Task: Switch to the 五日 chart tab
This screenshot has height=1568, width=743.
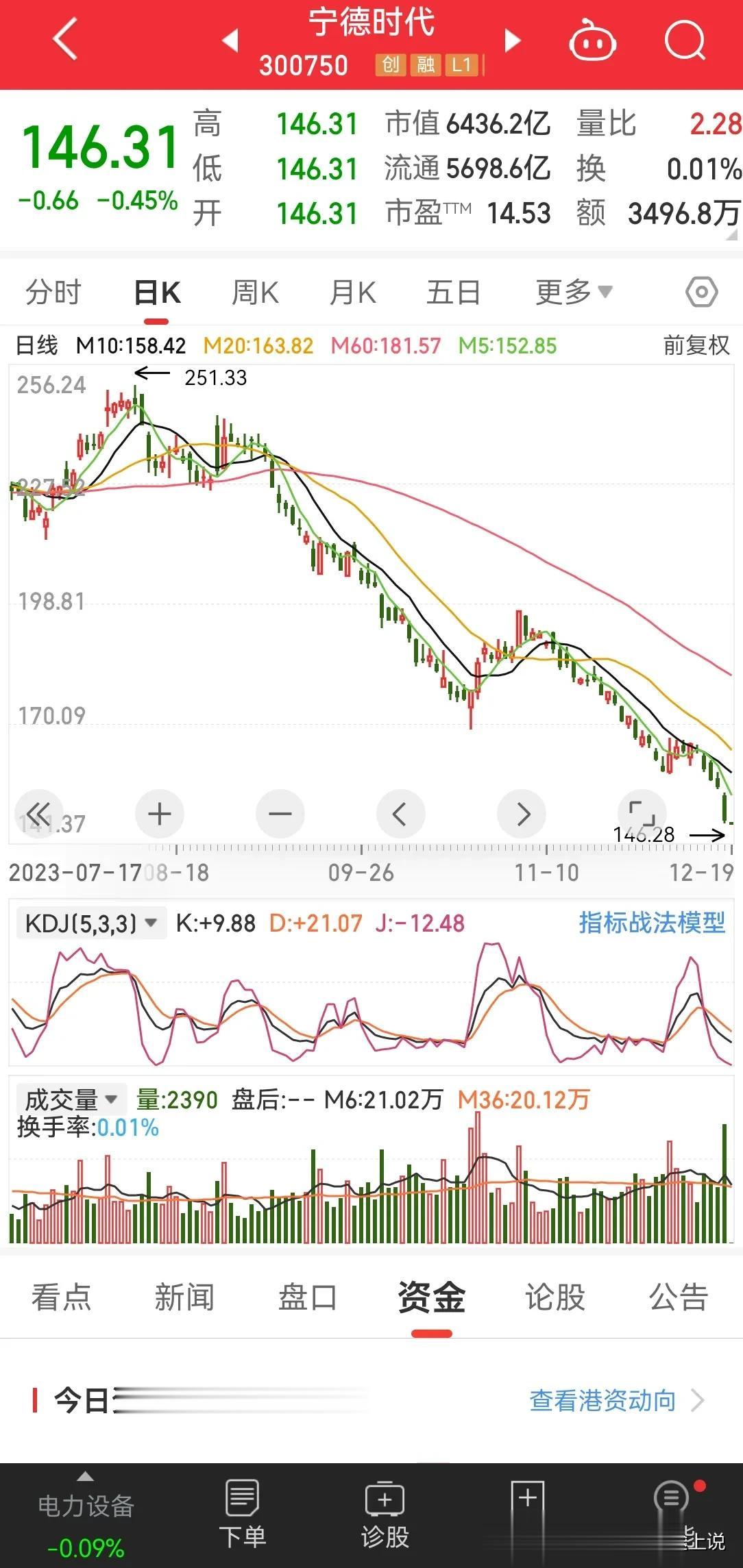Action: click(x=453, y=293)
